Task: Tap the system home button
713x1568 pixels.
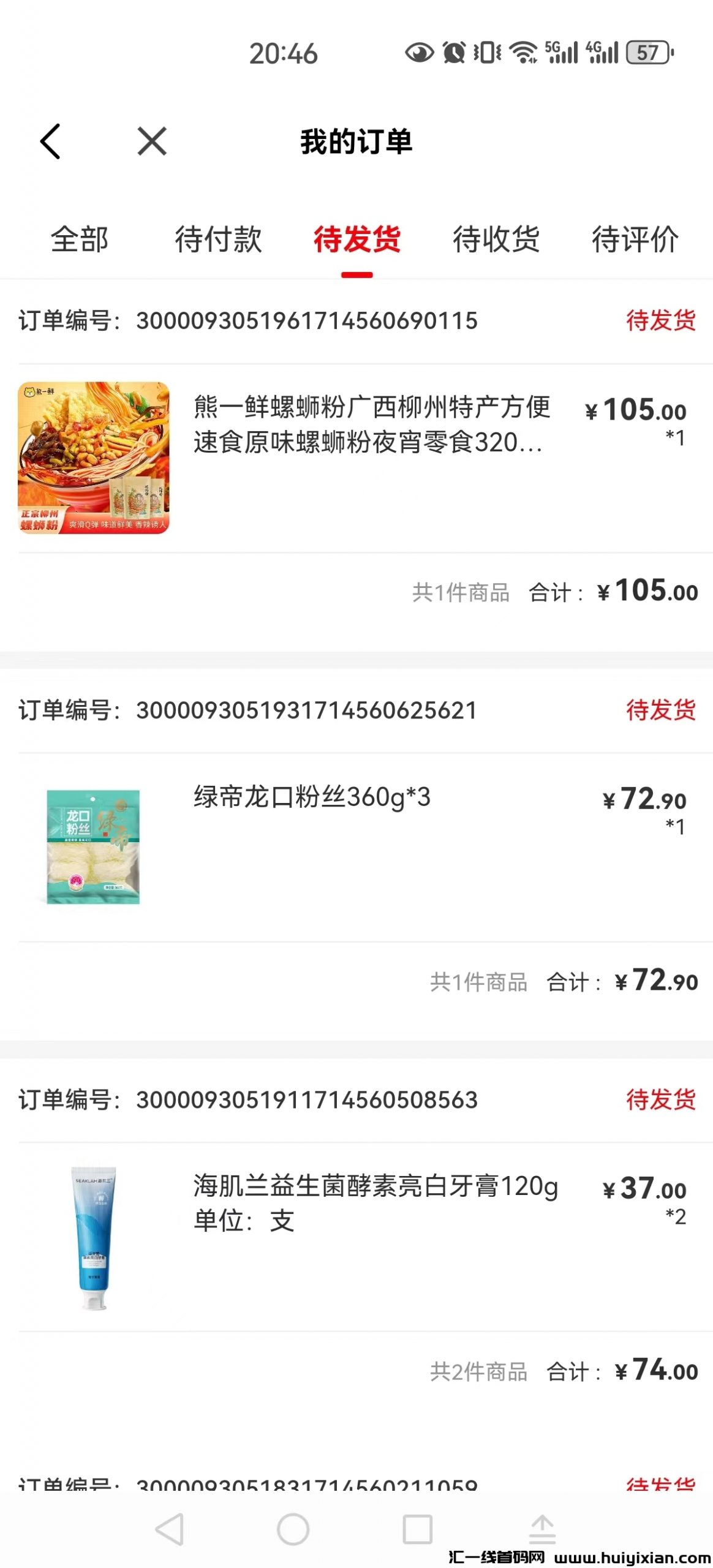Action: click(293, 1529)
